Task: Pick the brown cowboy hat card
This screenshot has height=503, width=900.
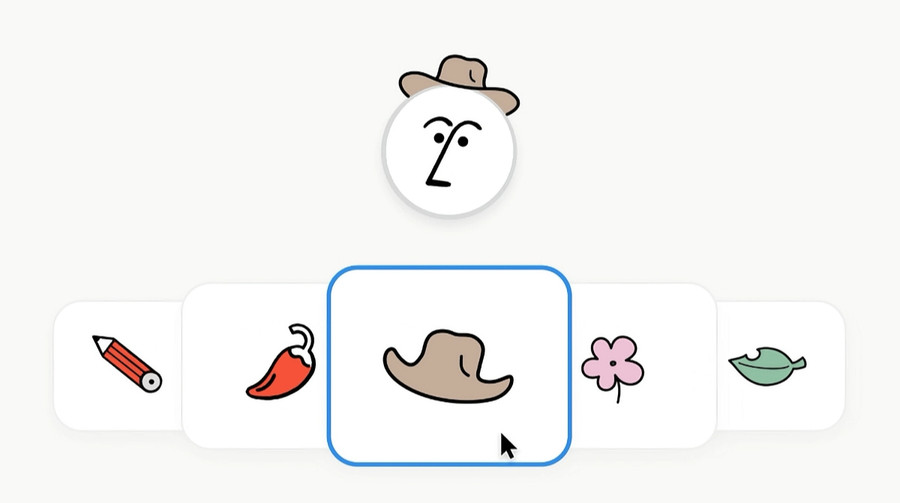Action: pyautogui.click(x=449, y=365)
